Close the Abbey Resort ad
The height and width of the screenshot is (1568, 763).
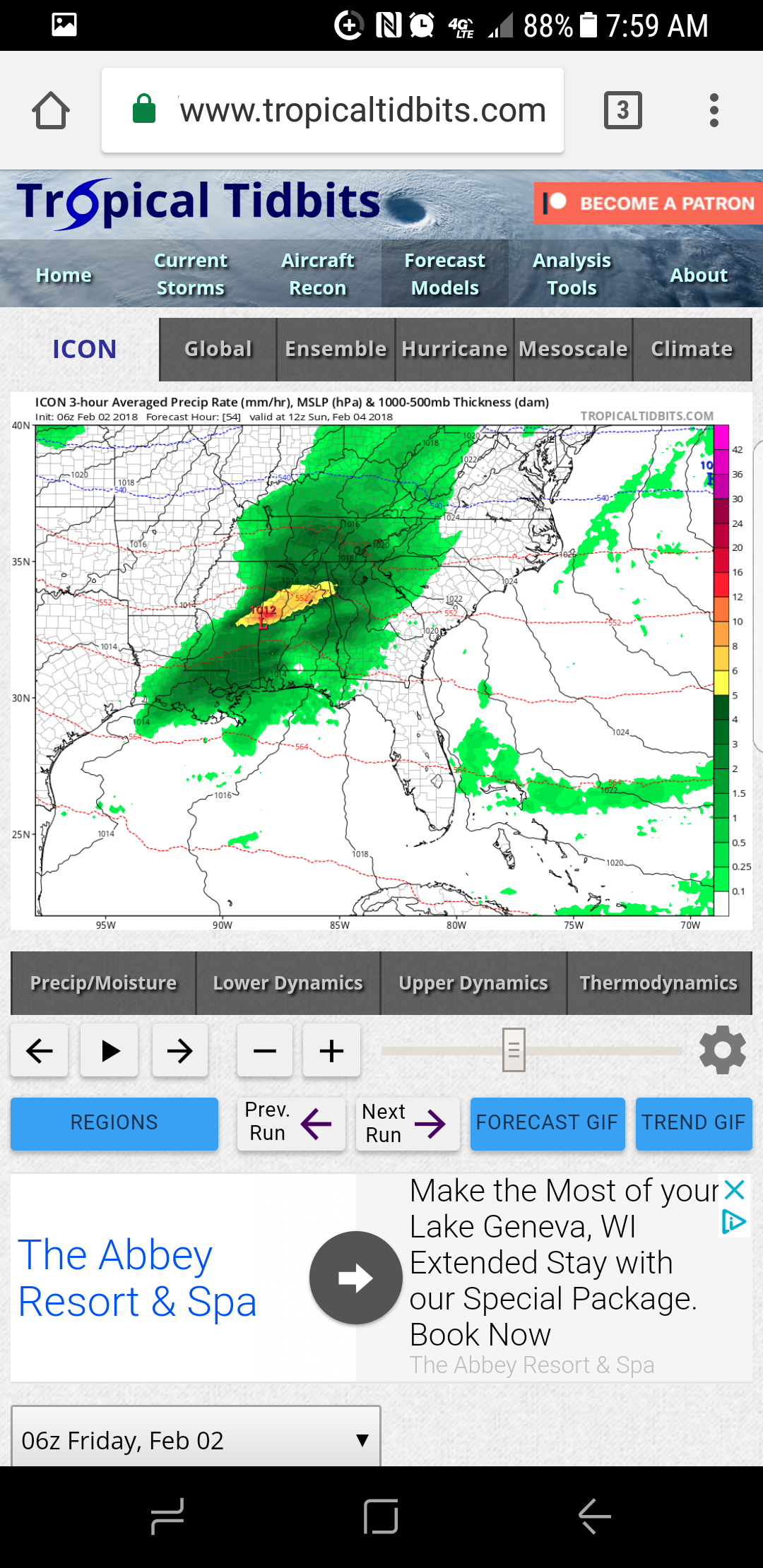pyautogui.click(x=735, y=1189)
